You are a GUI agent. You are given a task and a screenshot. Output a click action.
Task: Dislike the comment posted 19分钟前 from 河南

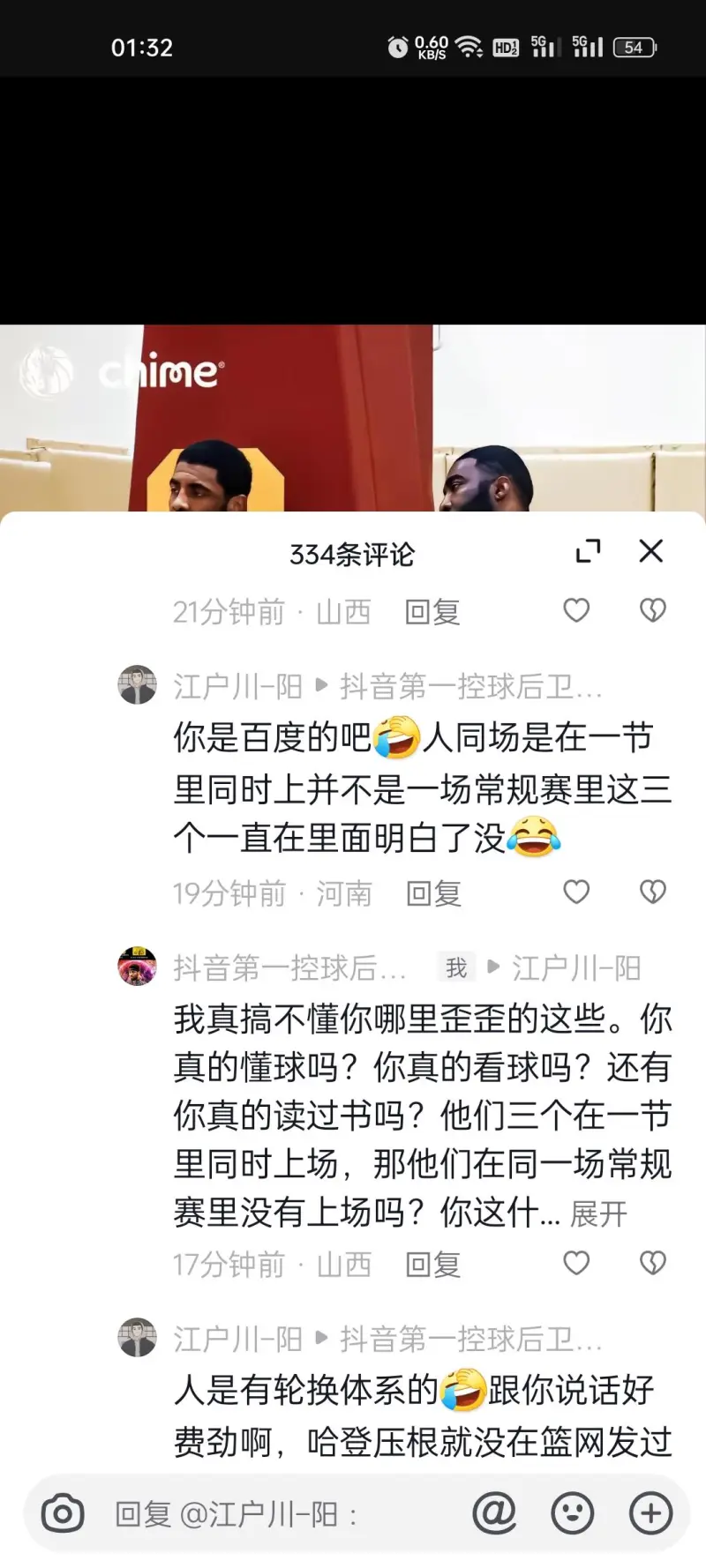(x=652, y=892)
